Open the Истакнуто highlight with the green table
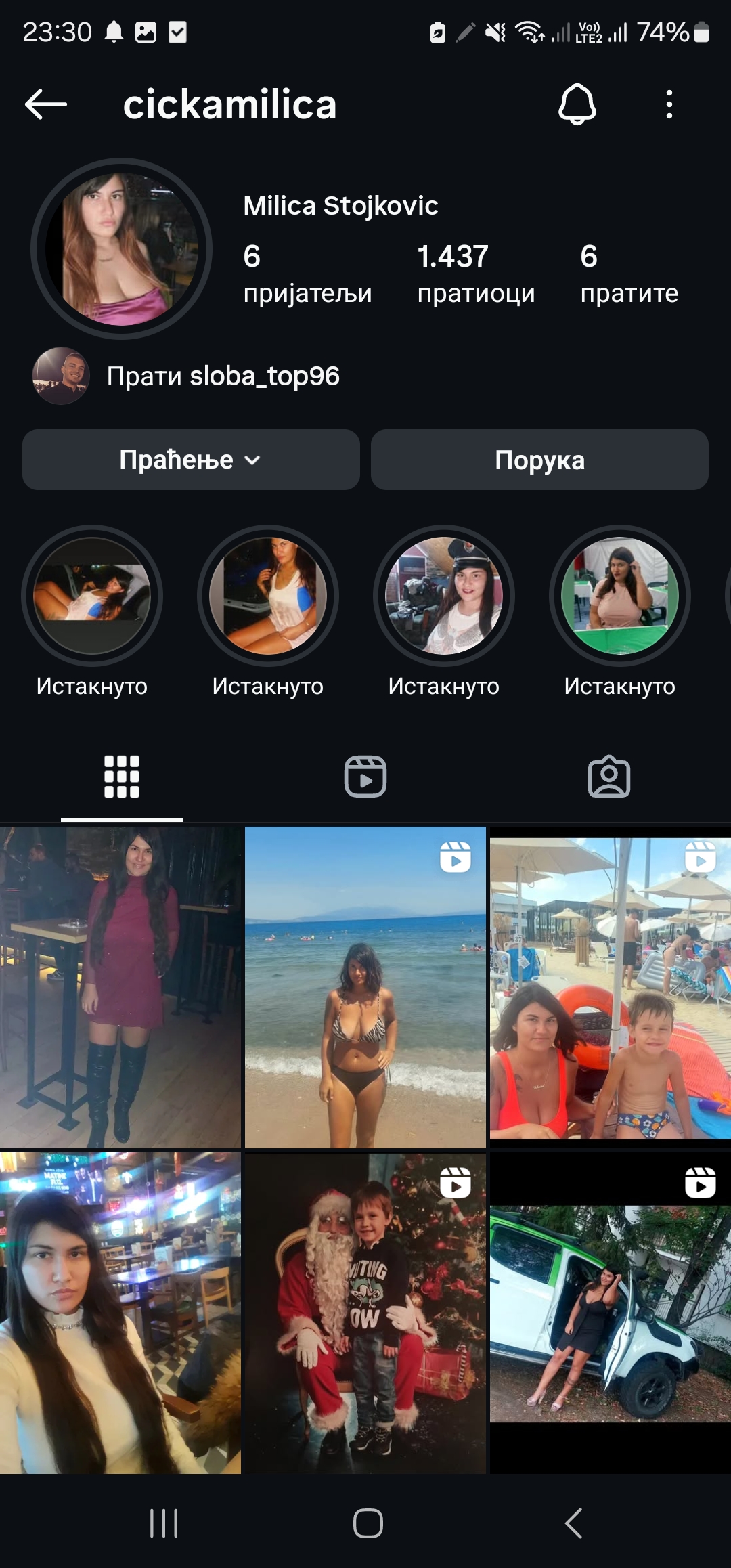Screen dimensions: 731x1568 click(x=620, y=596)
